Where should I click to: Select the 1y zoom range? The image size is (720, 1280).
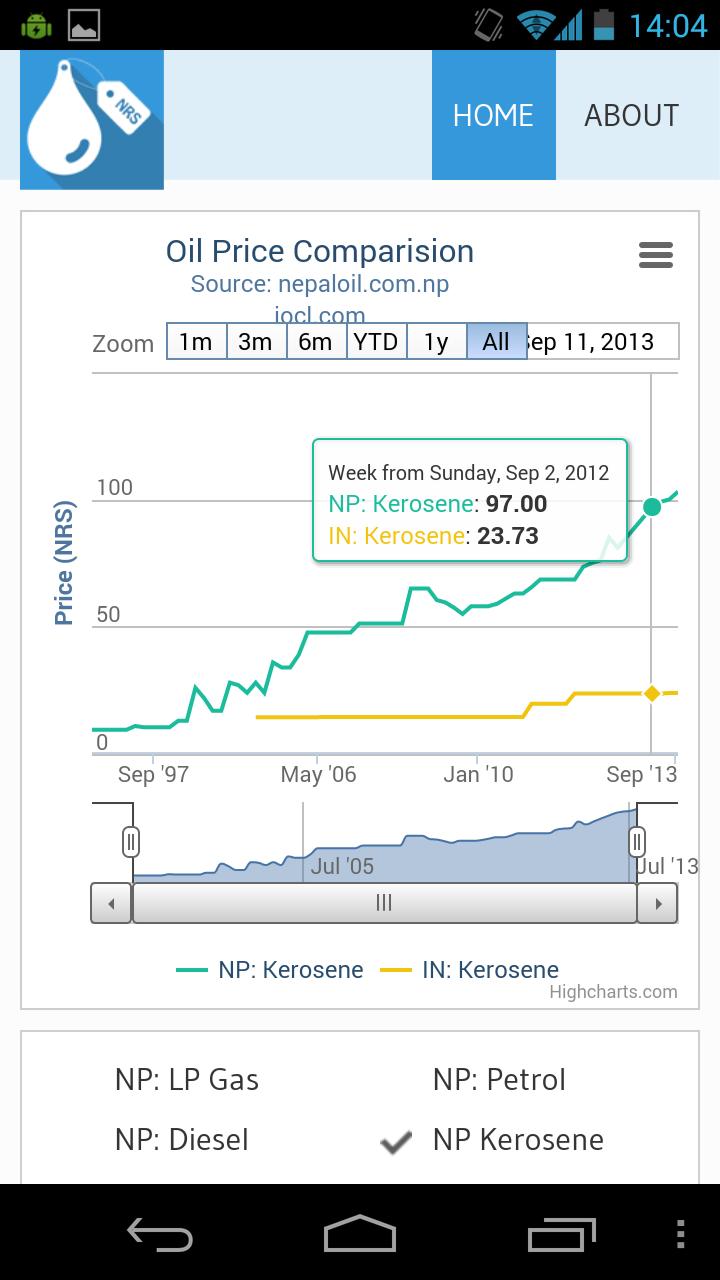[x=436, y=342]
